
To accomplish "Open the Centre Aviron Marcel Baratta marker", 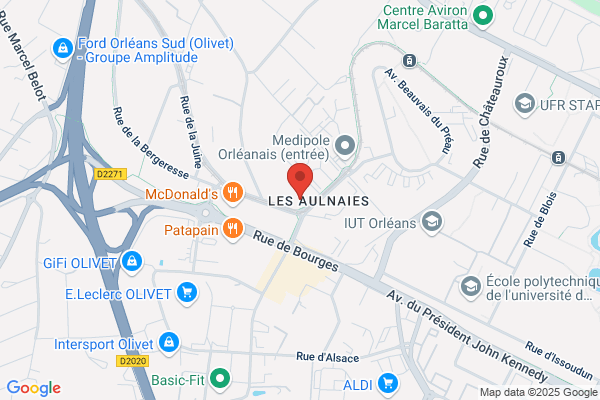I will click(x=483, y=16).
